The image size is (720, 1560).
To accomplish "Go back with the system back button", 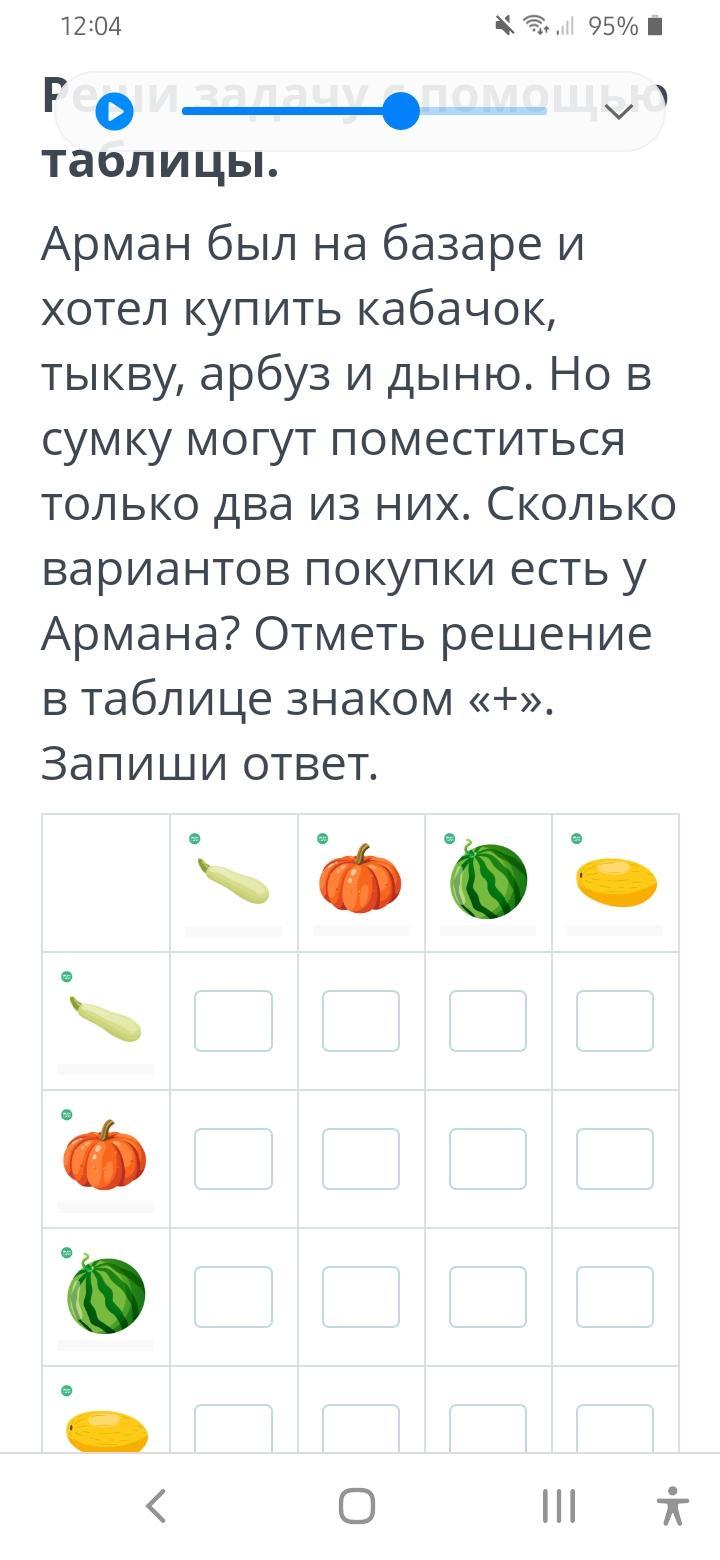I will 156,1506.
